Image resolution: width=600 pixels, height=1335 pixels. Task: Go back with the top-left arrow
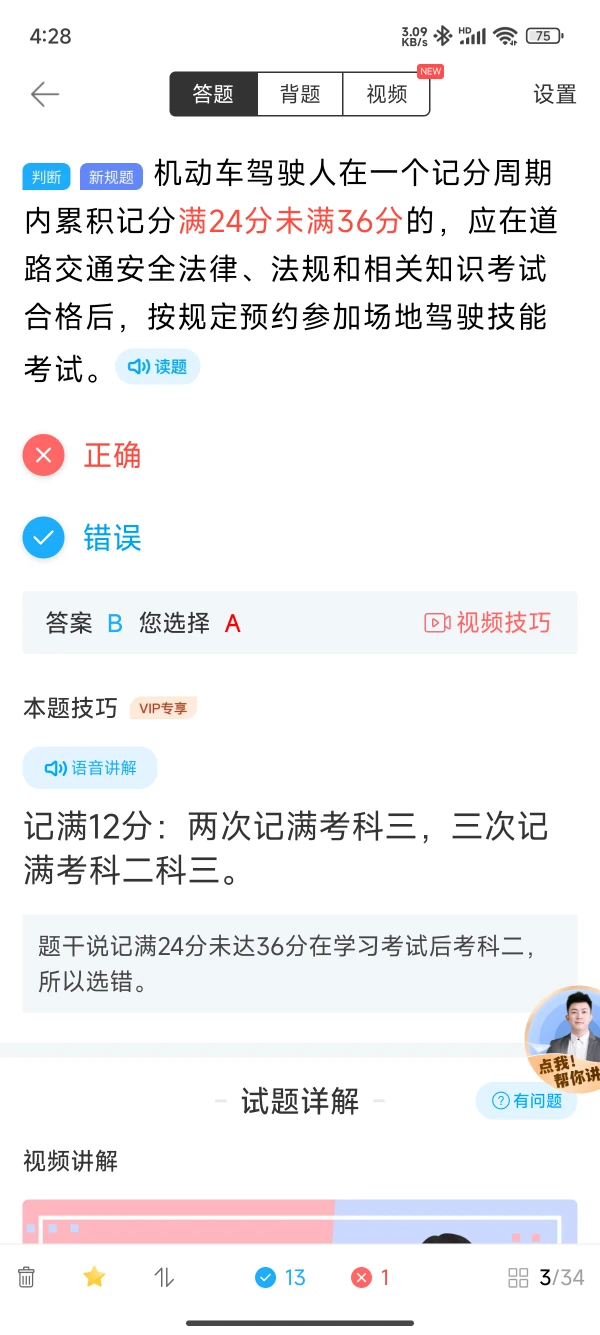pos(45,94)
